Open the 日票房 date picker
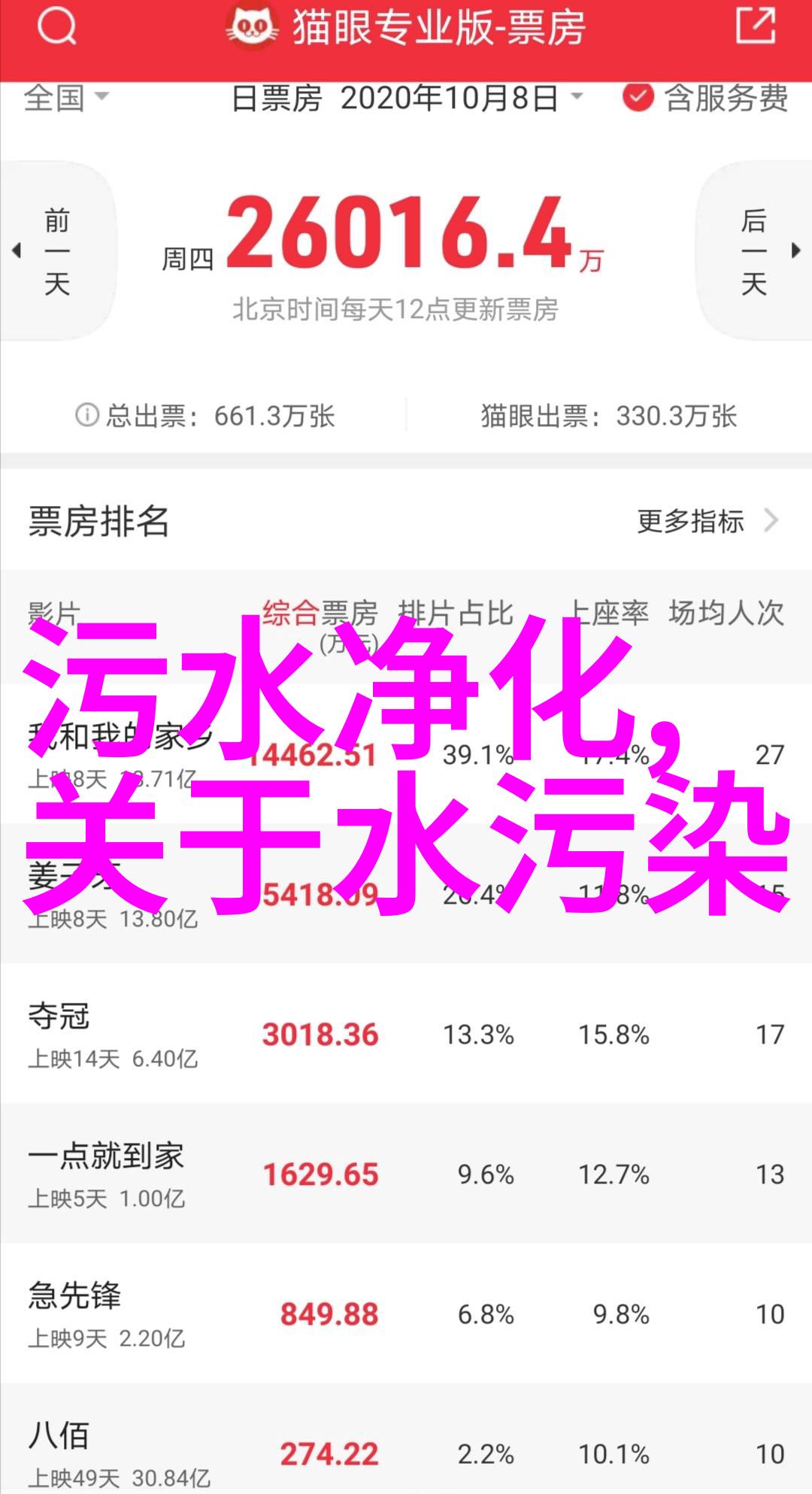Viewport: 812px width, 1494px height. point(407,98)
